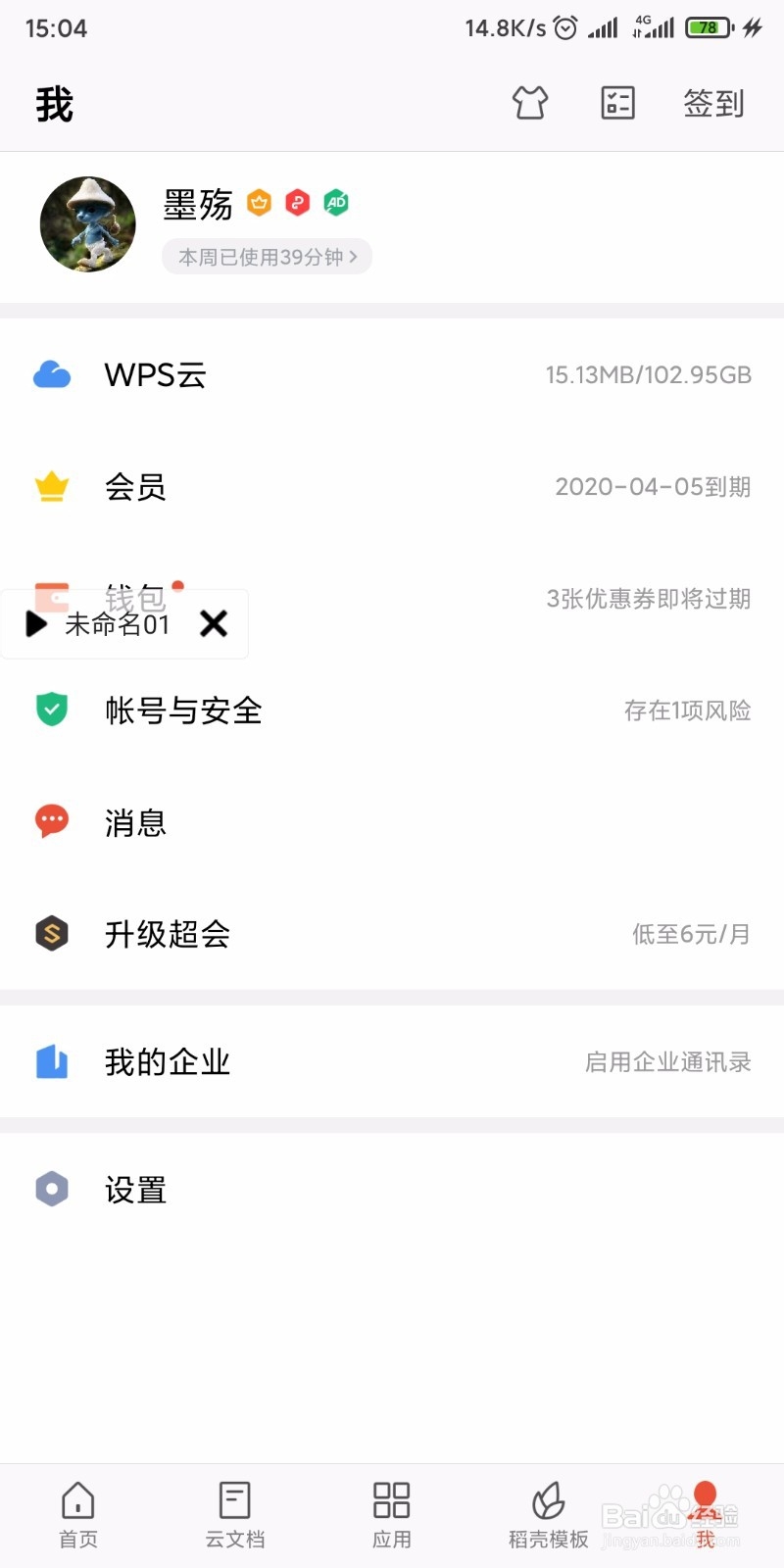
Task: Open 钱包 wallet coupons row
Action: pyautogui.click(x=392, y=599)
